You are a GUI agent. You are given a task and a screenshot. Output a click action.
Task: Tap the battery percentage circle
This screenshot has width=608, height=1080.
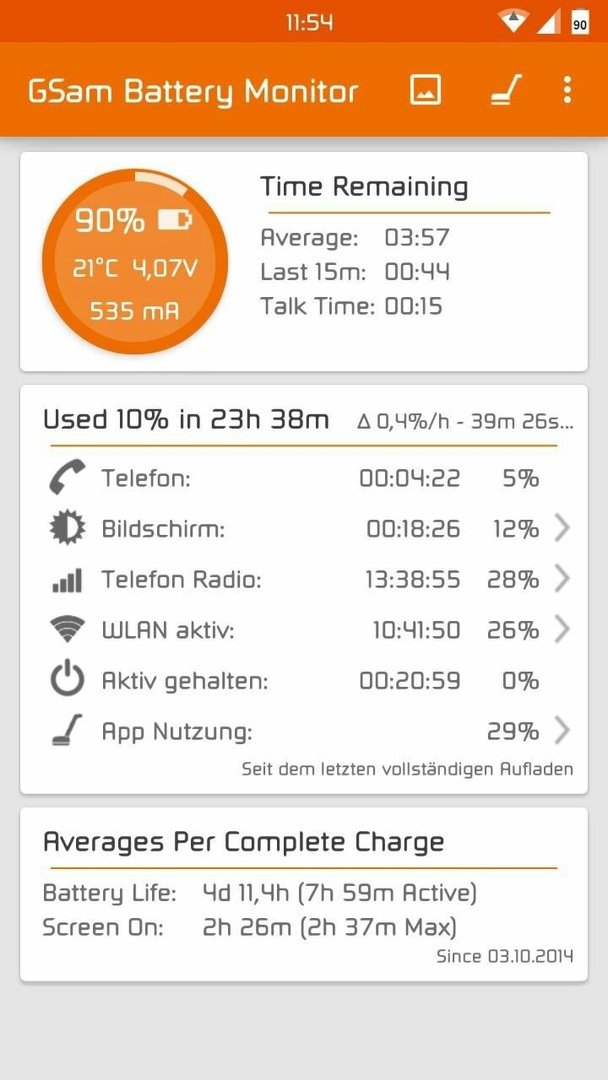135,262
